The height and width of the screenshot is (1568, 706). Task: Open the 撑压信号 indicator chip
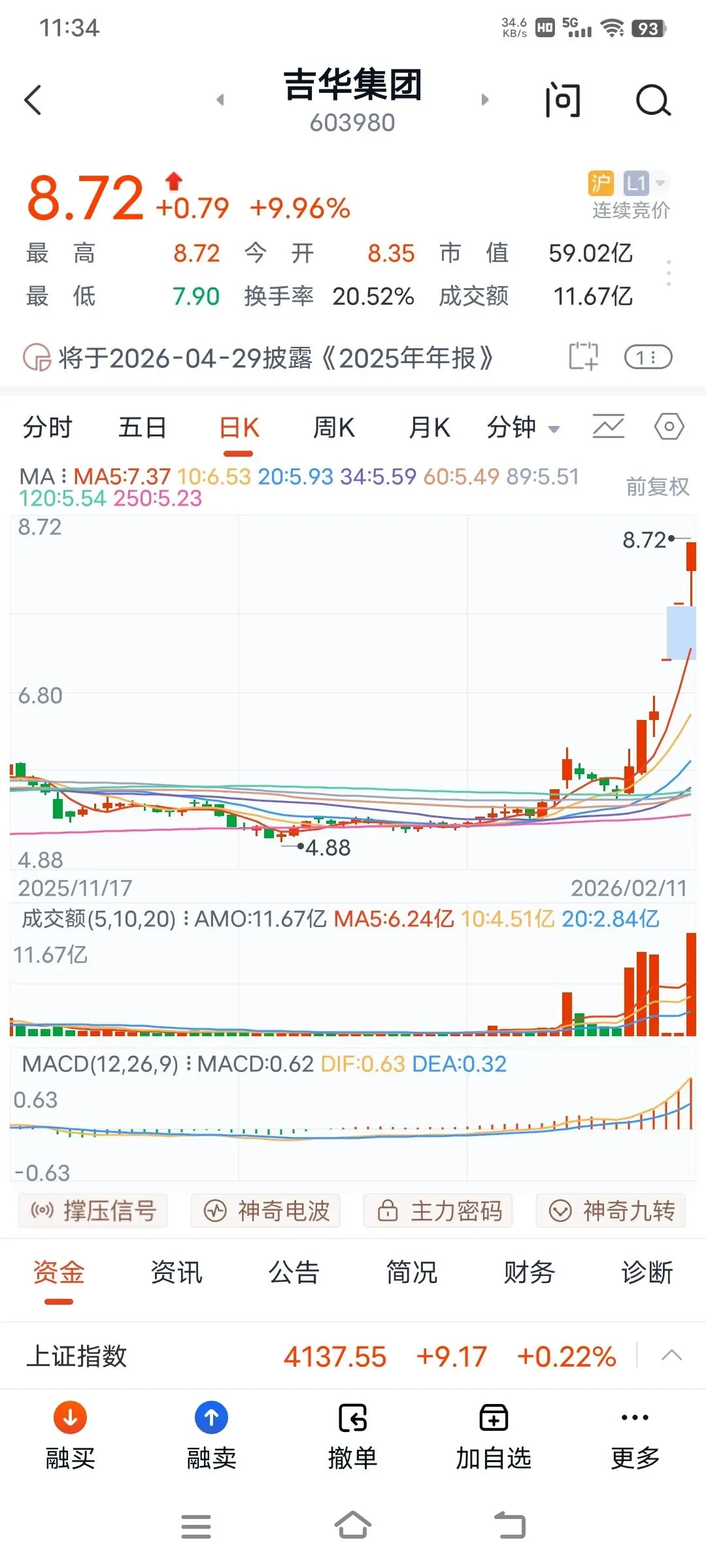click(93, 1211)
